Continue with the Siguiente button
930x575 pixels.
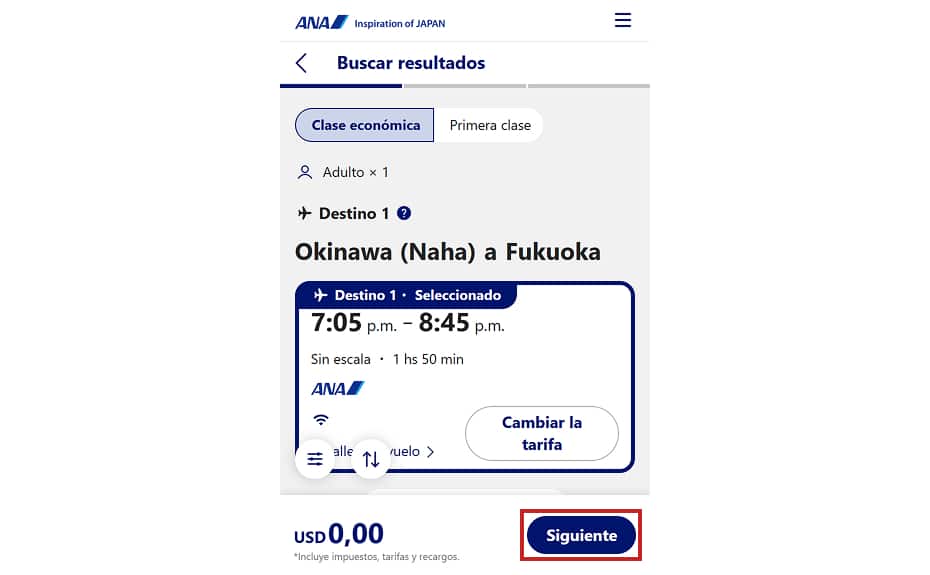click(x=581, y=535)
